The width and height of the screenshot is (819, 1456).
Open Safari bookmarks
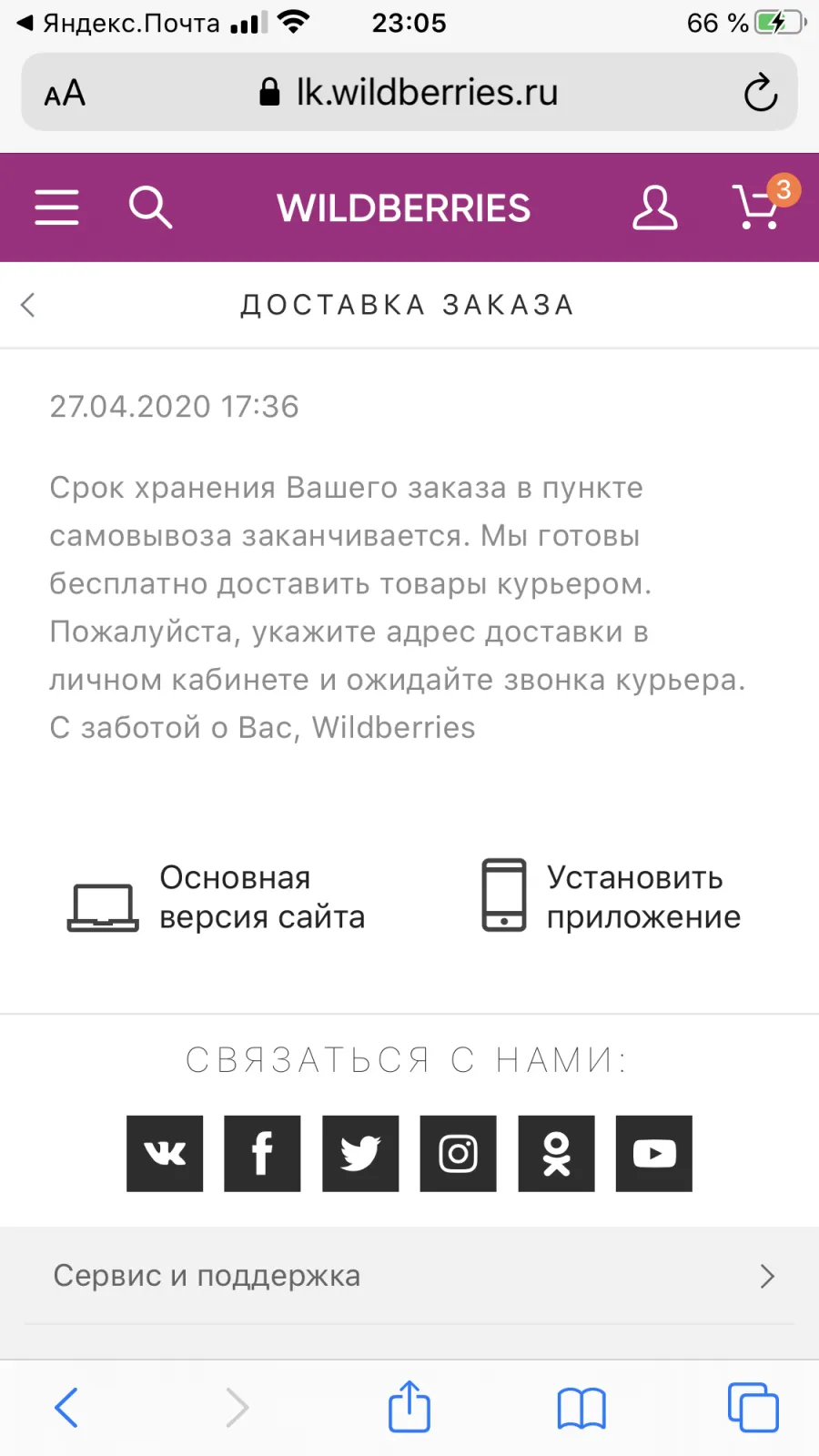pos(581,1409)
